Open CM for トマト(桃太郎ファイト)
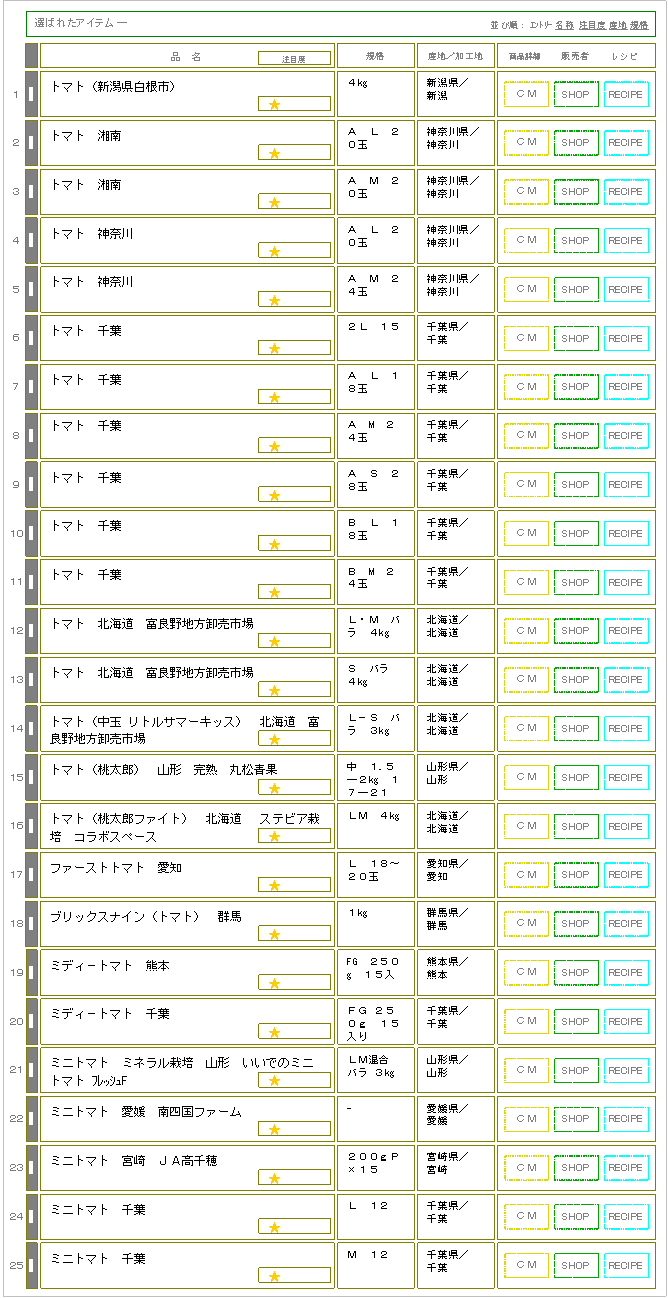 [x=526, y=827]
